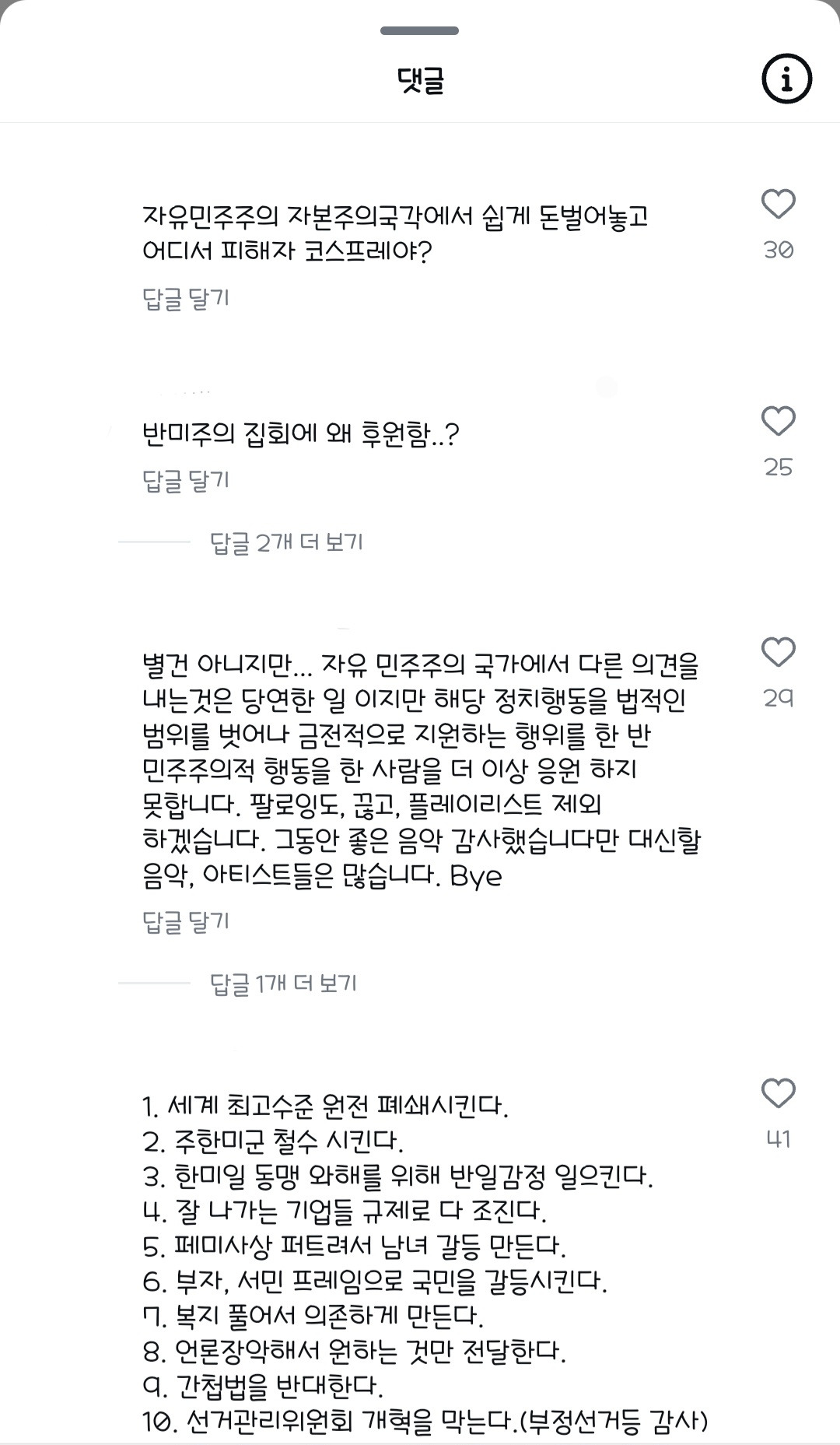Expand 답글 2개 더 보기 replies
Screen dimensions: 840x1445
click(286, 542)
